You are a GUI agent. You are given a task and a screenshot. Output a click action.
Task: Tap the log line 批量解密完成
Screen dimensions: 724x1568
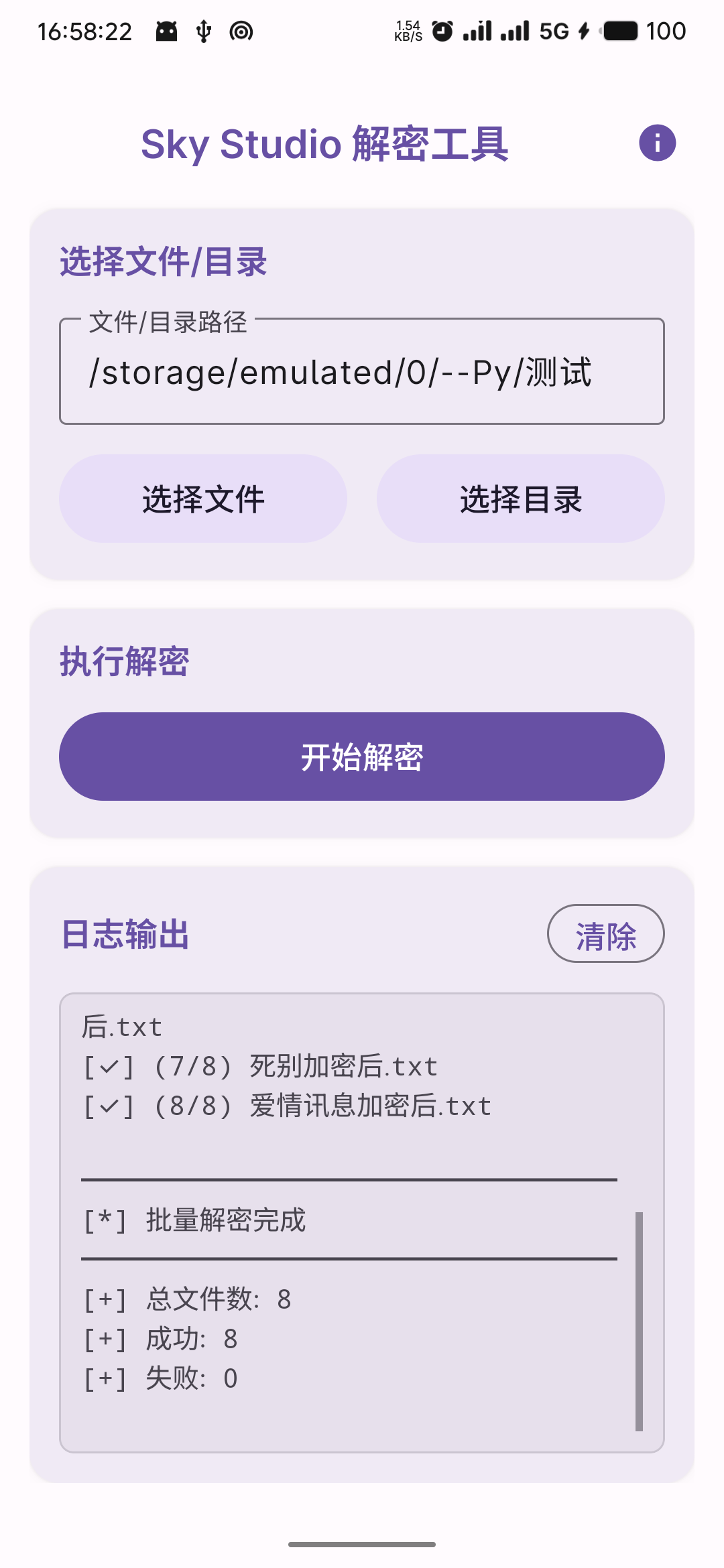195,1220
